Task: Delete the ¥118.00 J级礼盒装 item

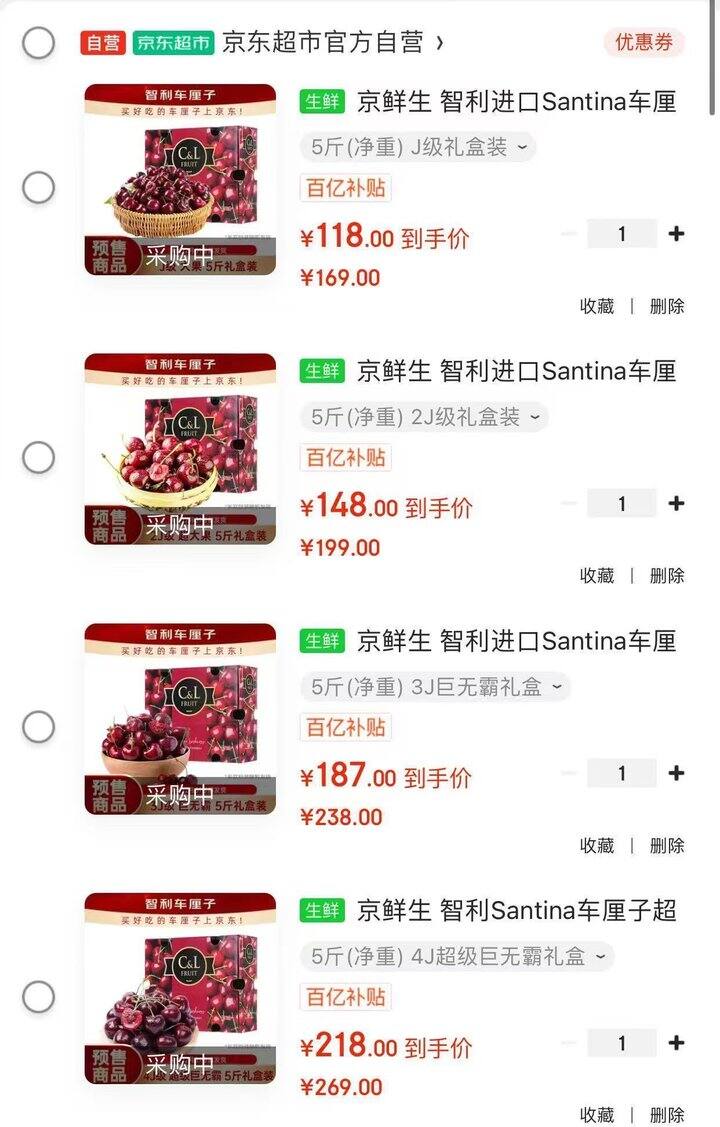Action: [x=667, y=306]
